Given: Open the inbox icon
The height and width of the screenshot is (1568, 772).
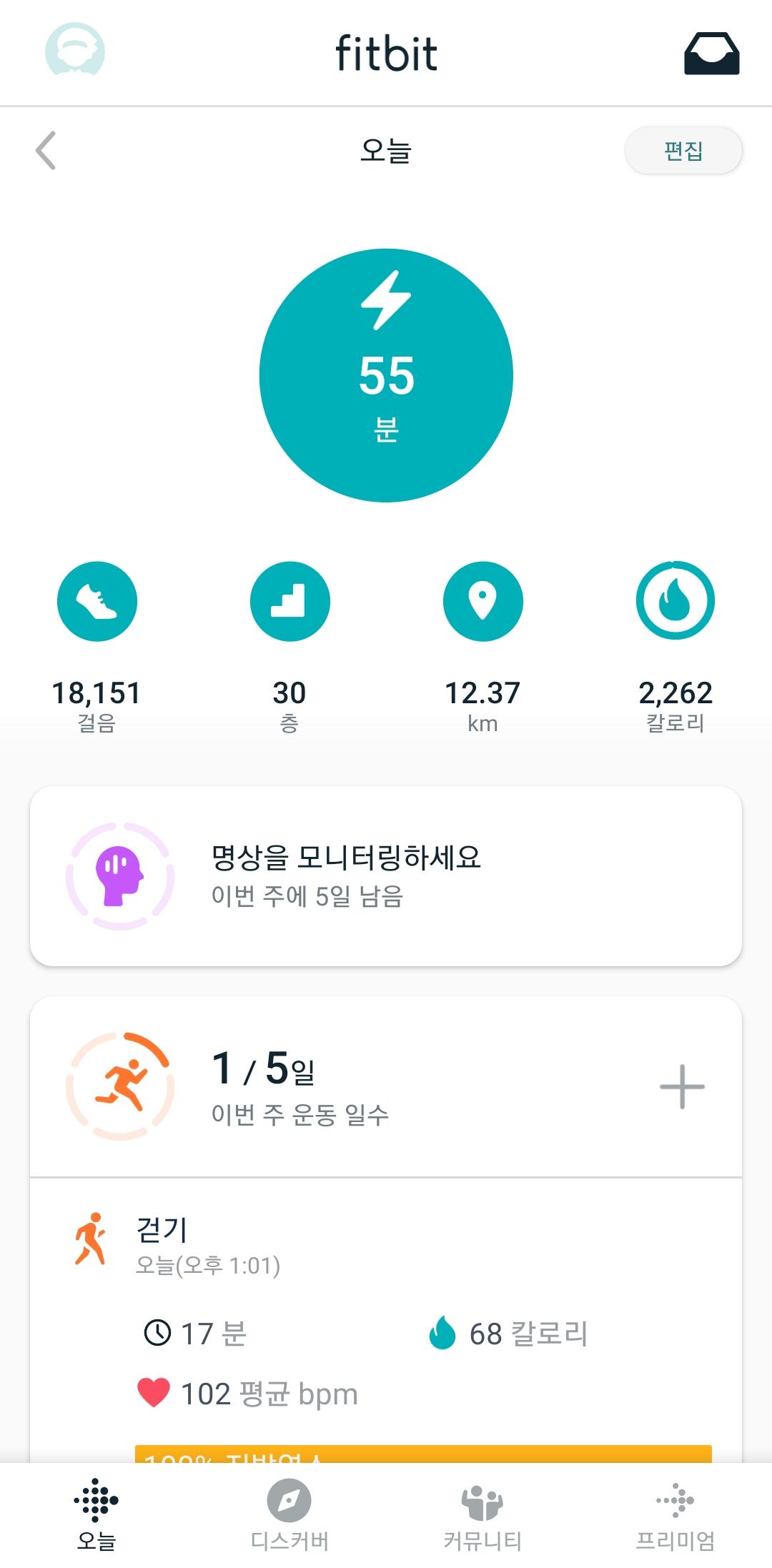Looking at the screenshot, I should click(711, 54).
